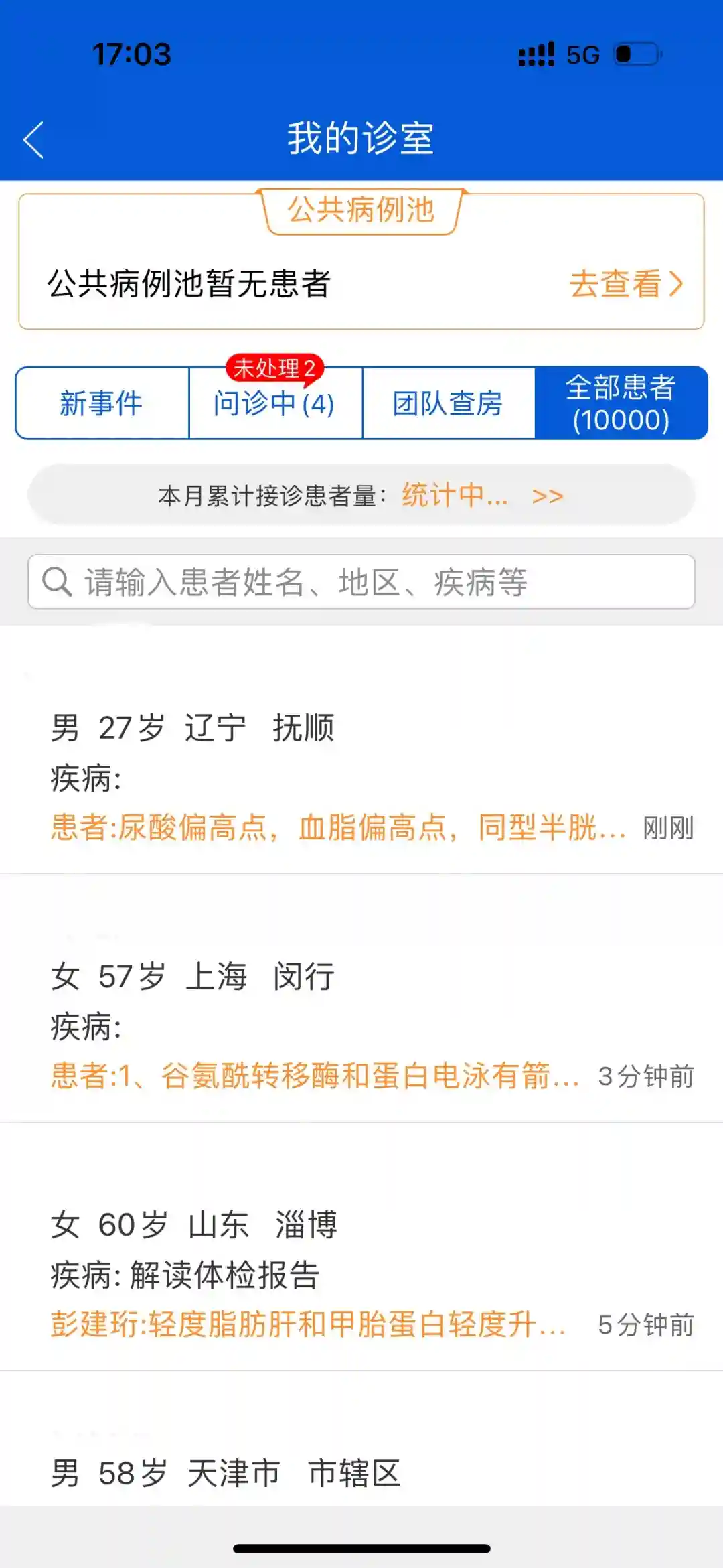Go back from 我的诊室
The width and height of the screenshot is (723, 1568).
33,139
